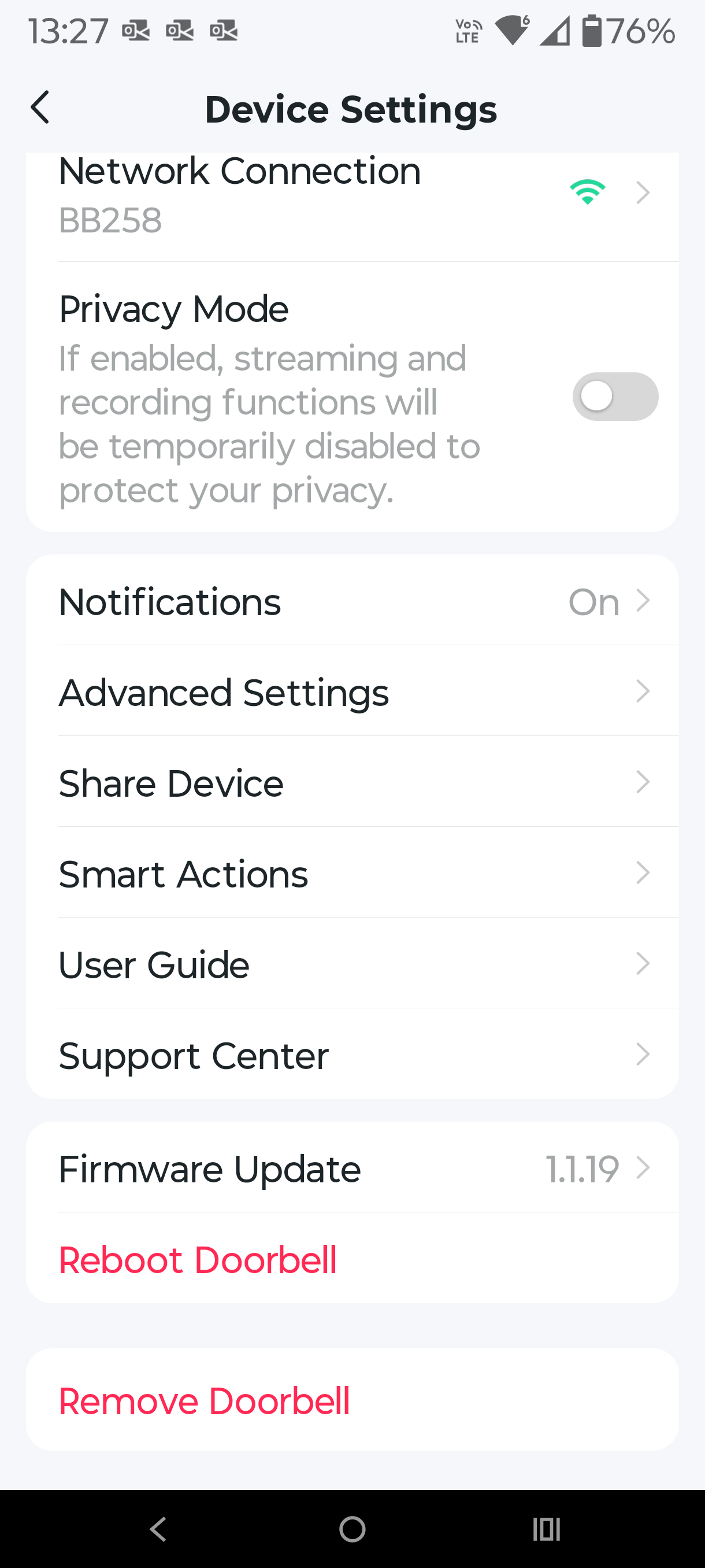Tap the system home button

click(352, 1529)
